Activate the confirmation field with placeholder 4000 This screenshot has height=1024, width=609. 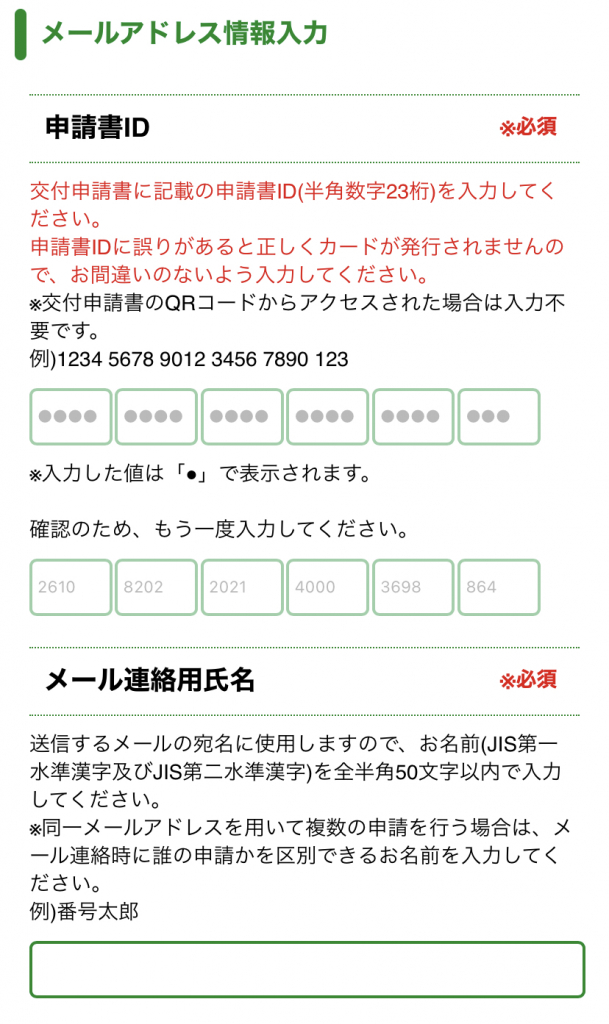point(328,586)
